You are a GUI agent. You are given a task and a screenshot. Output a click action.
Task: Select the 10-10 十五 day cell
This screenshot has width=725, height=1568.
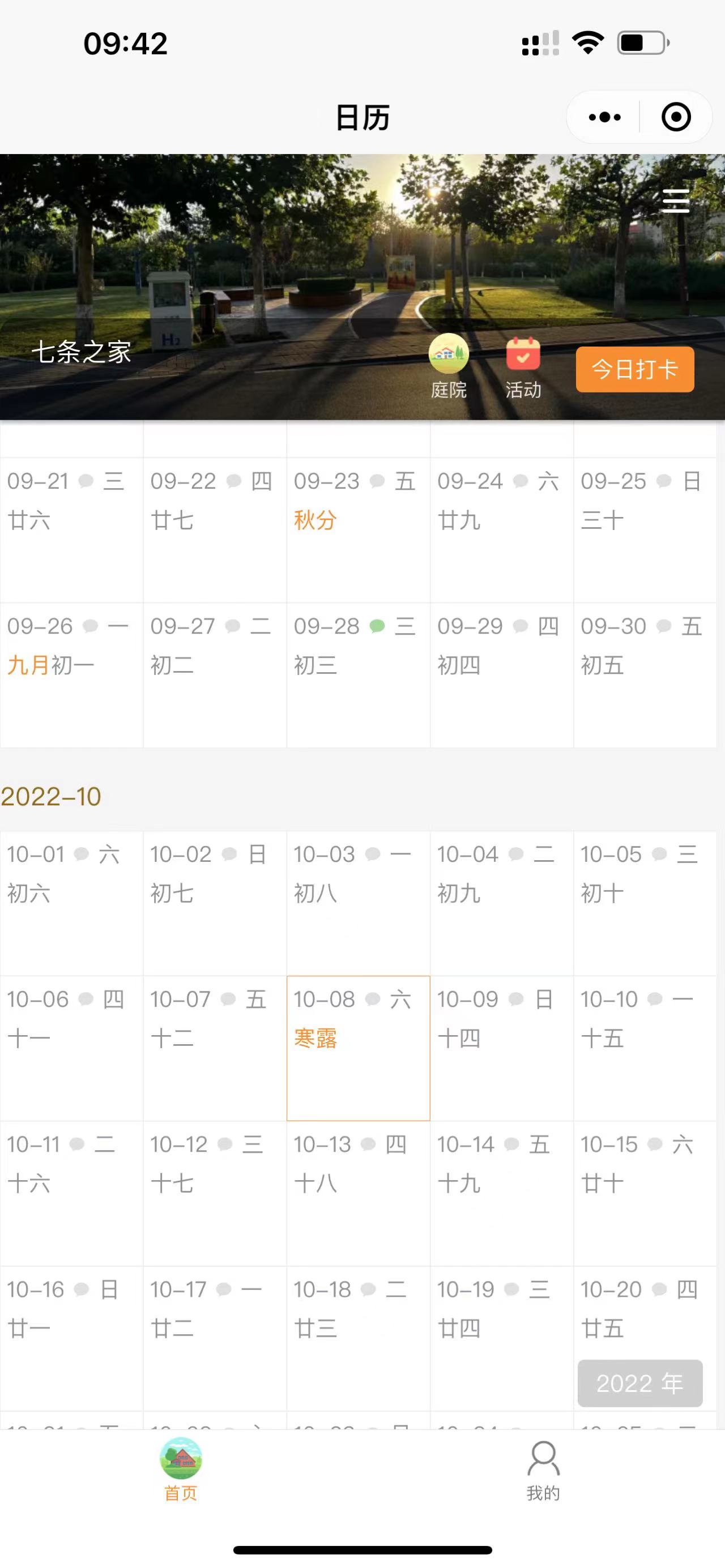645,1048
